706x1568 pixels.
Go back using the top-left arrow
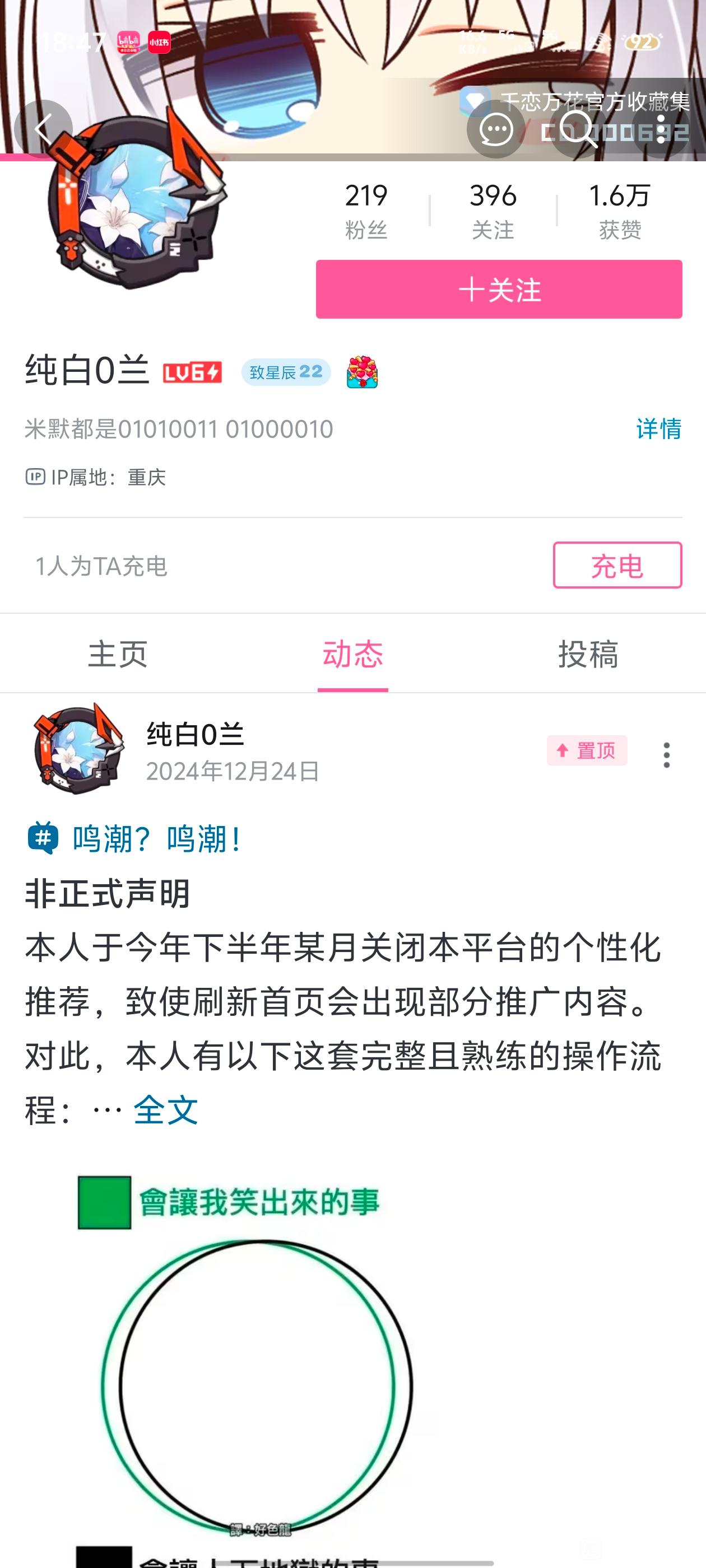point(43,129)
